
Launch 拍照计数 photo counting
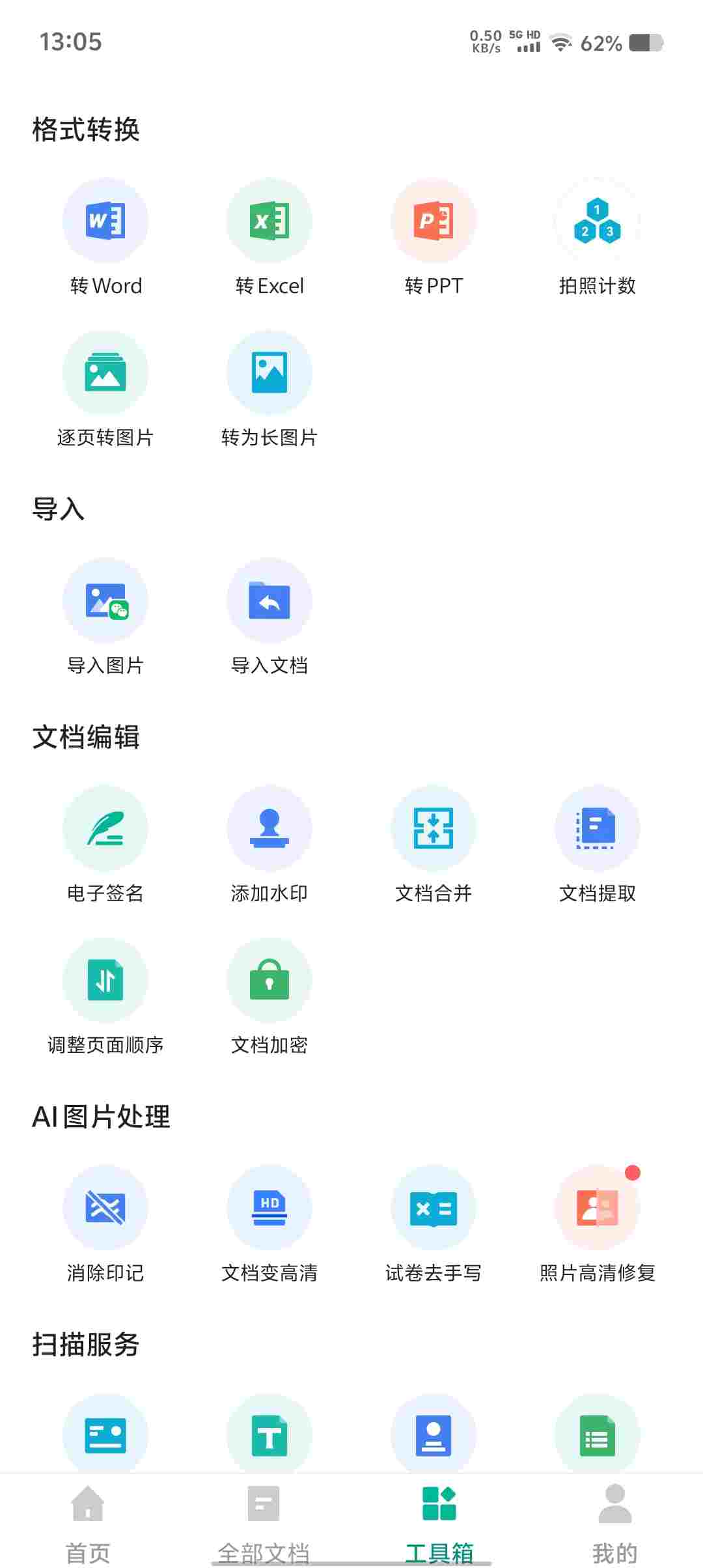pos(598,238)
